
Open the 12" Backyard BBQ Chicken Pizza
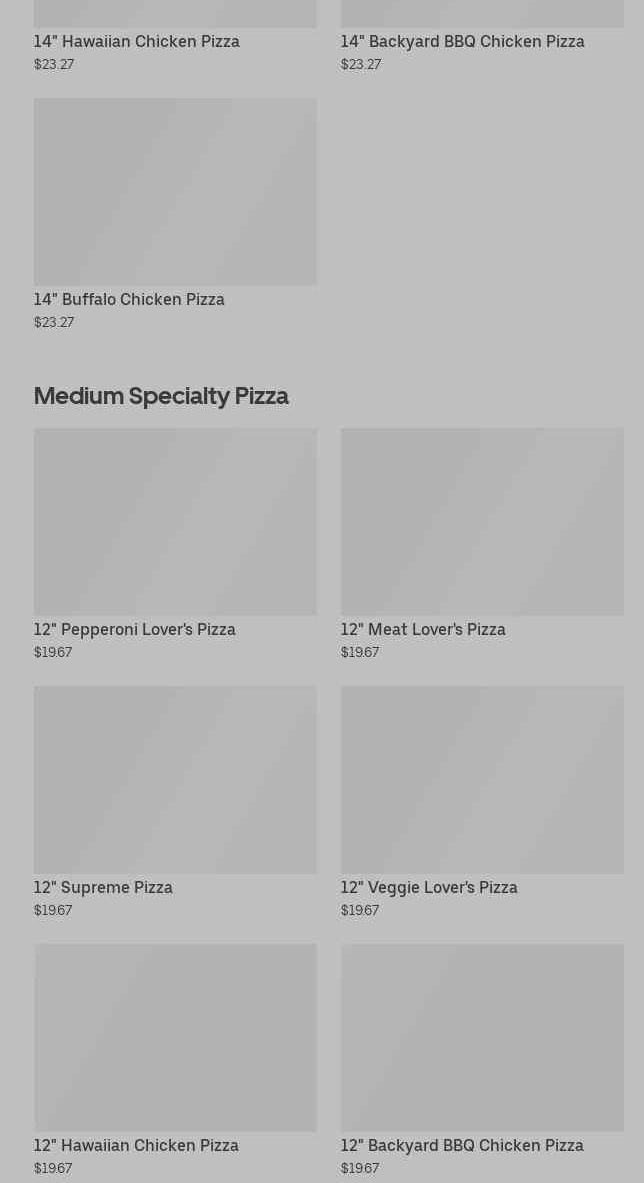[482, 1038]
